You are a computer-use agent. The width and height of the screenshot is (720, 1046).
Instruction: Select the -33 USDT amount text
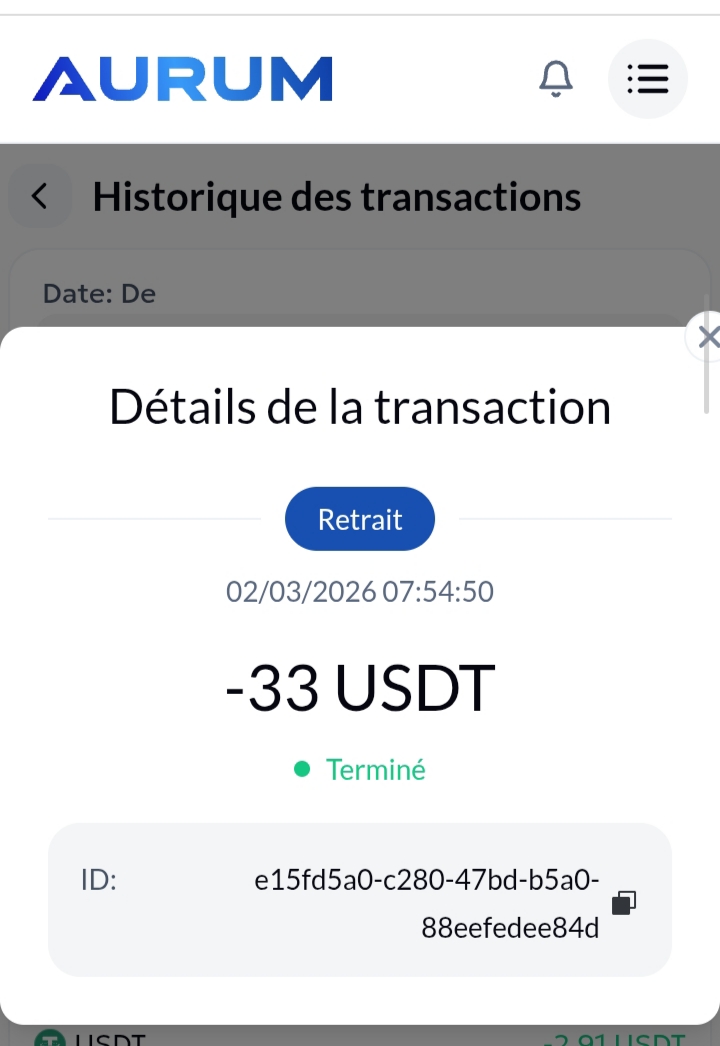tap(360, 687)
